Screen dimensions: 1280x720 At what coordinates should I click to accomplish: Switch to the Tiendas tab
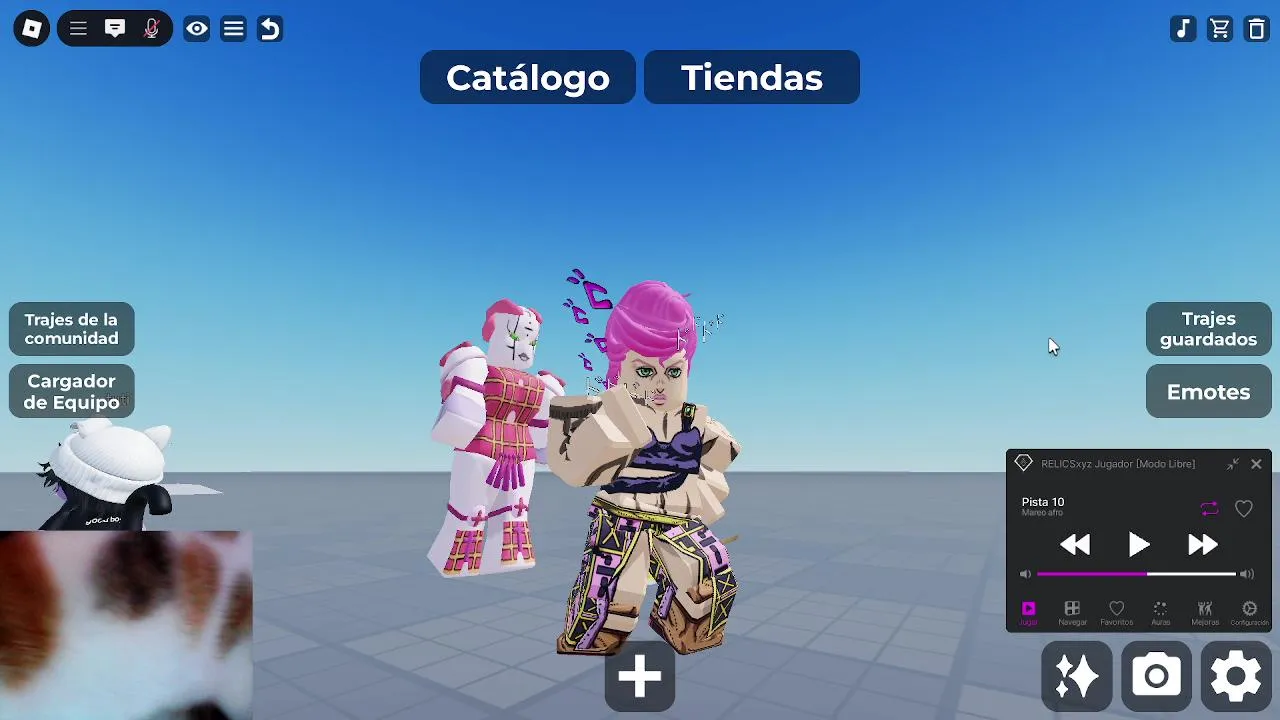point(751,78)
